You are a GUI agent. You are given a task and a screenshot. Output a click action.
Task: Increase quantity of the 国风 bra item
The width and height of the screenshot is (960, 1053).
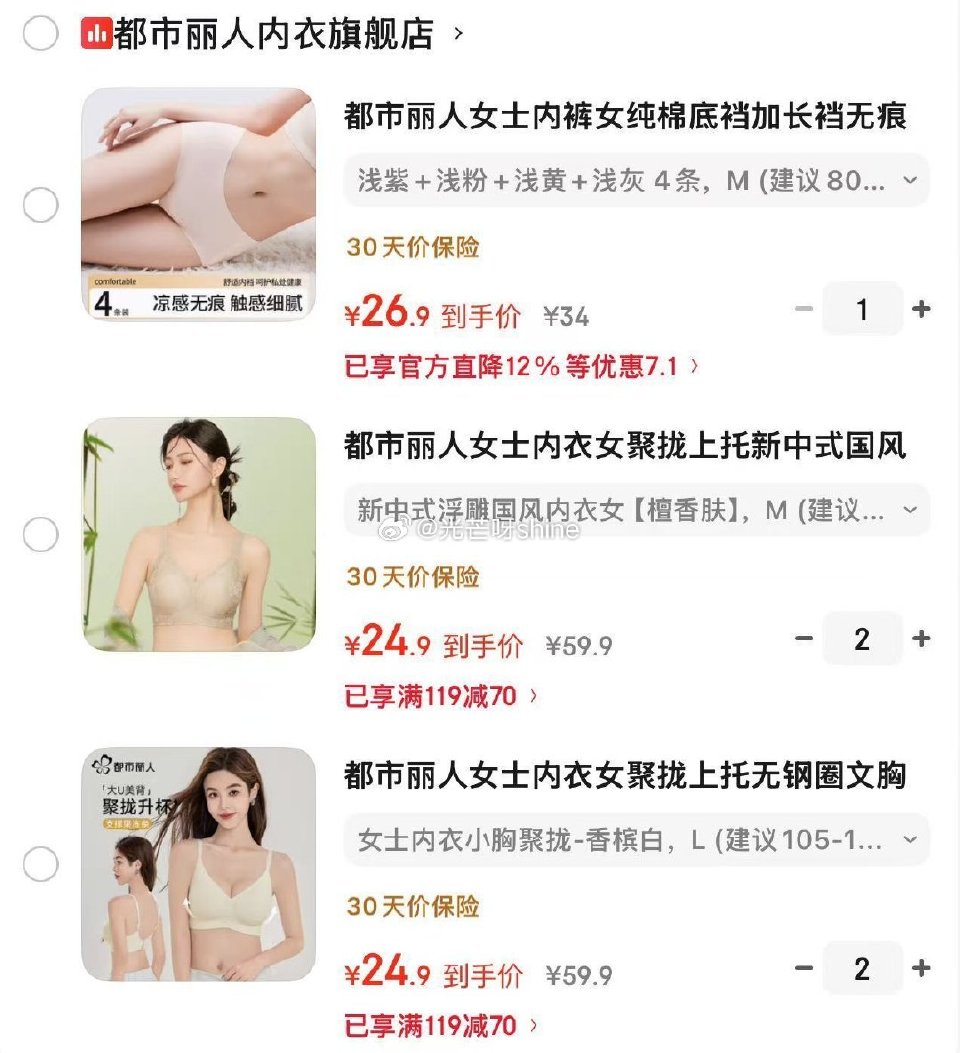click(919, 639)
